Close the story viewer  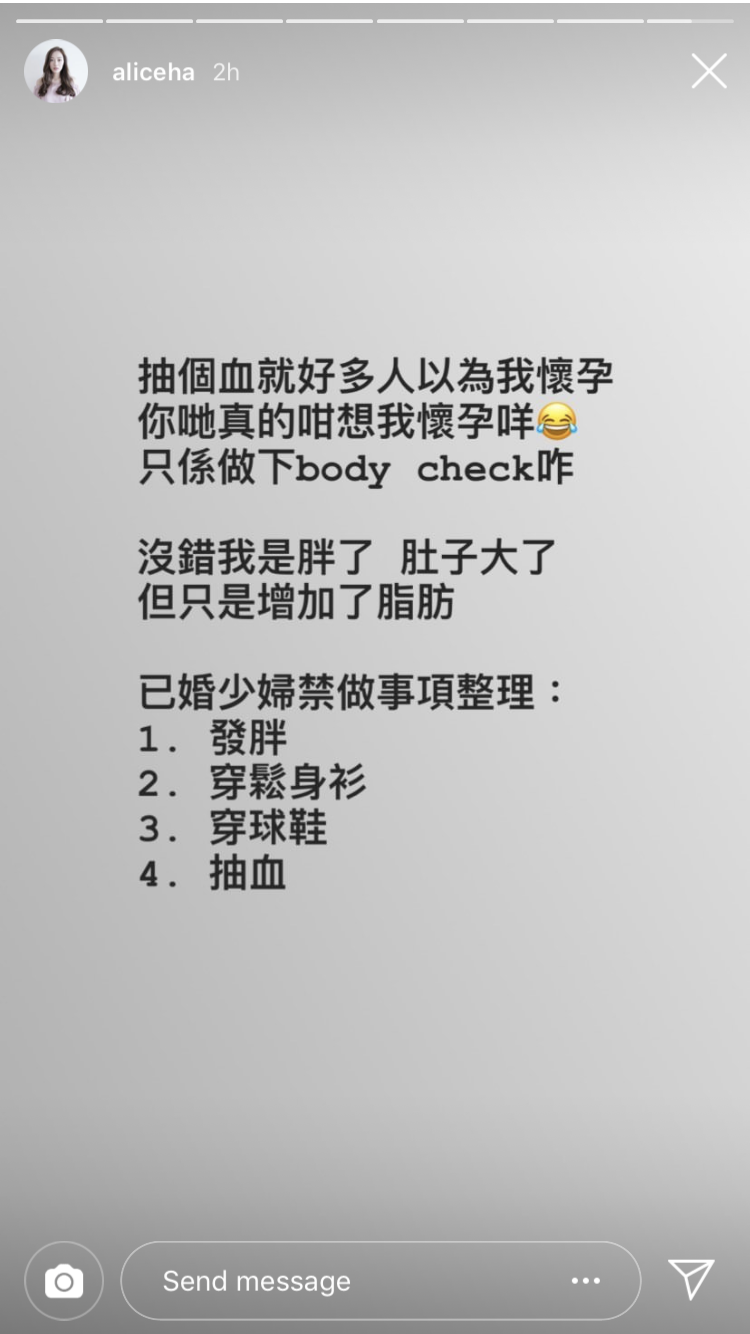(x=708, y=72)
